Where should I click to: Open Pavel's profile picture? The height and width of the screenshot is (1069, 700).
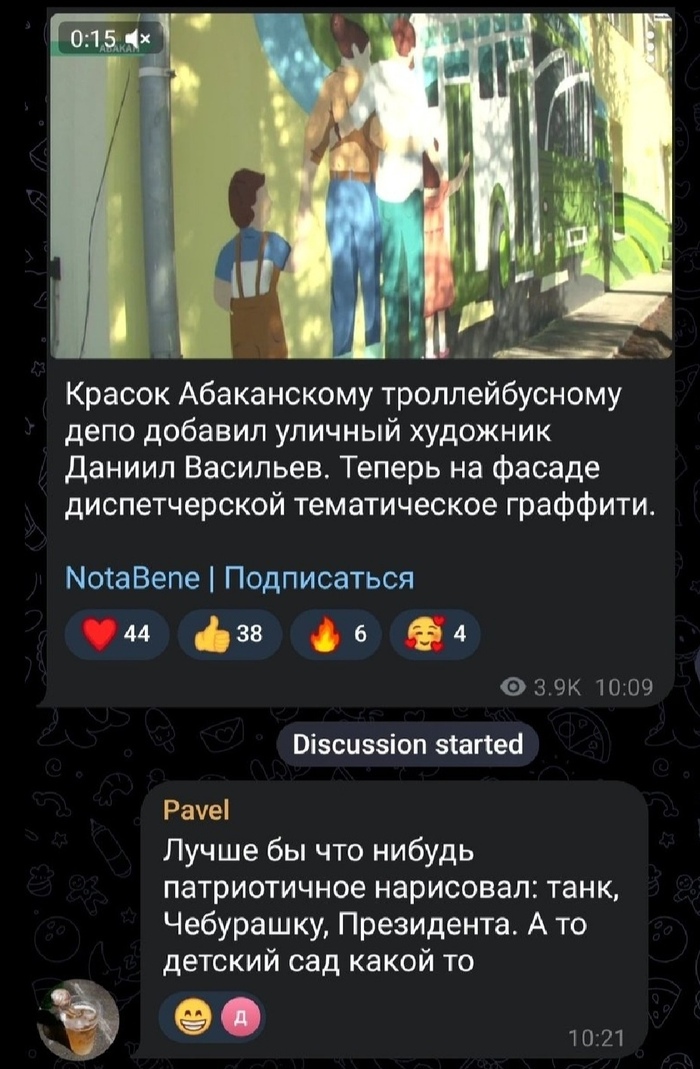[x=79, y=1018]
